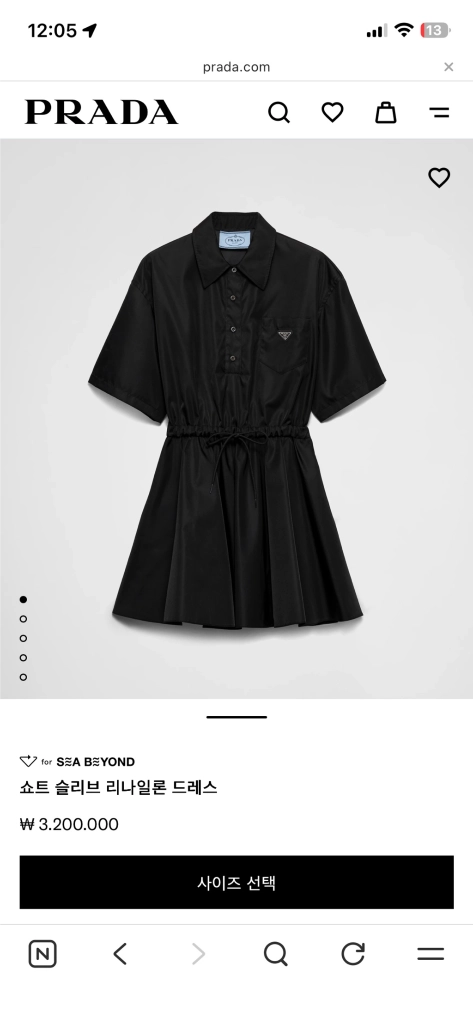Open the Prada site search
This screenshot has height=1024, width=473.
(x=279, y=112)
